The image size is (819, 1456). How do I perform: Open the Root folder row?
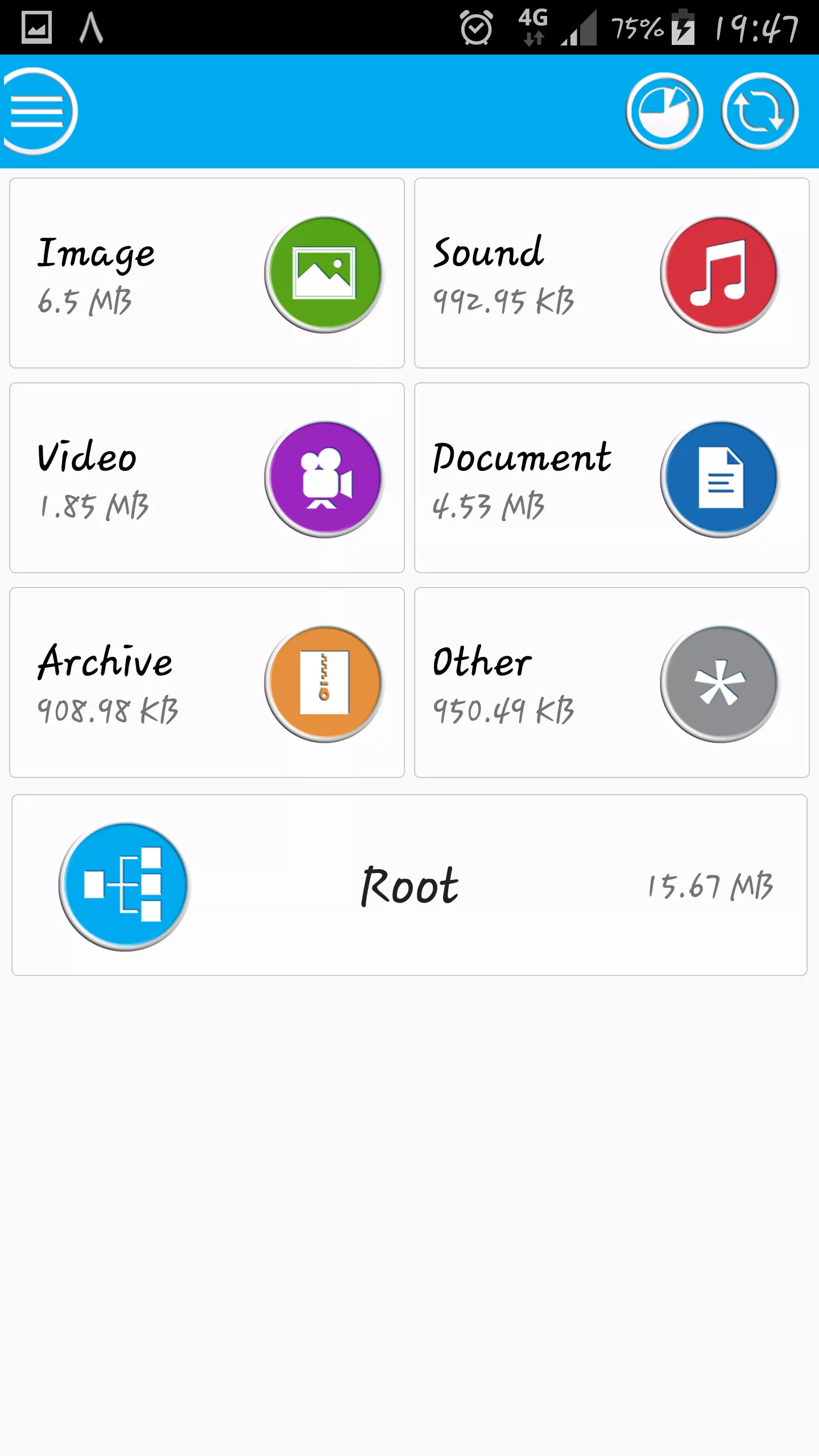(409, 885)
